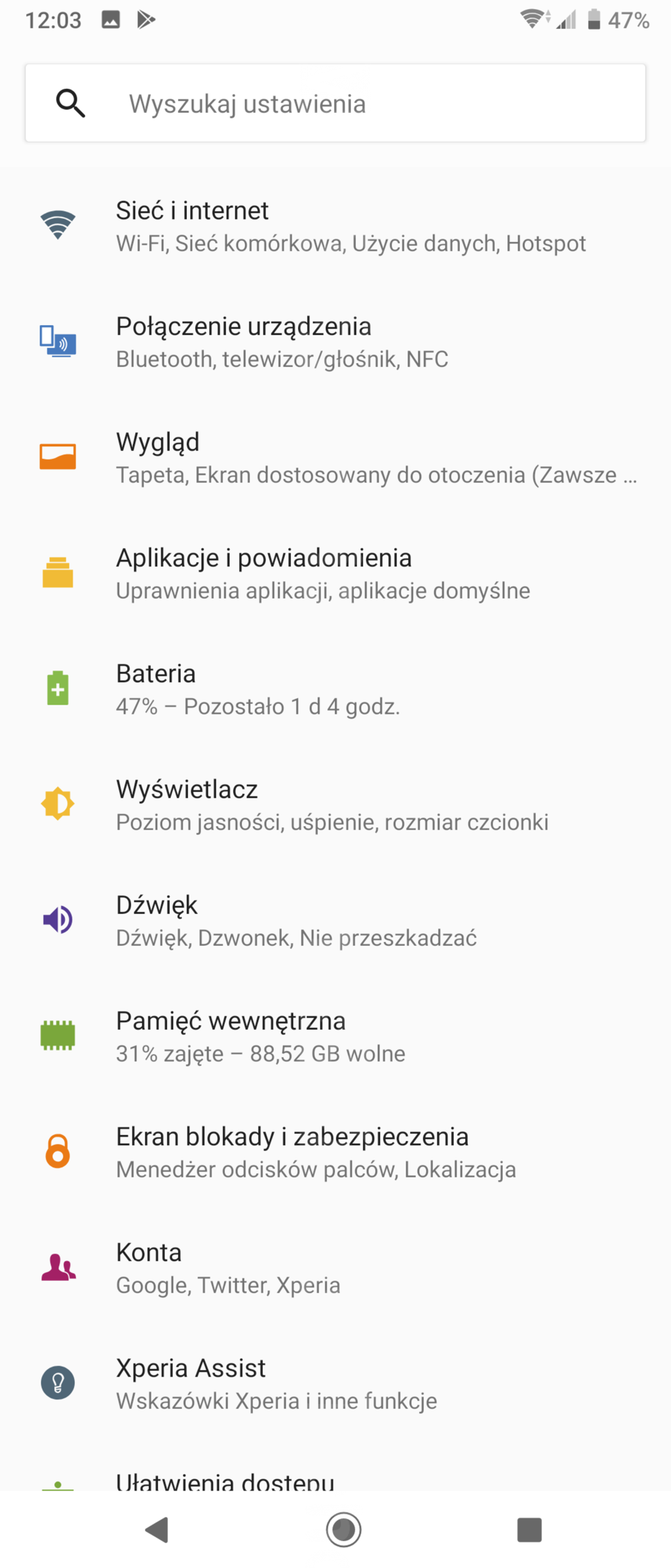Open Ekran blokady i zabezpieczenia
Viewport: 671px width, 1568px height.
[335, 1152]
